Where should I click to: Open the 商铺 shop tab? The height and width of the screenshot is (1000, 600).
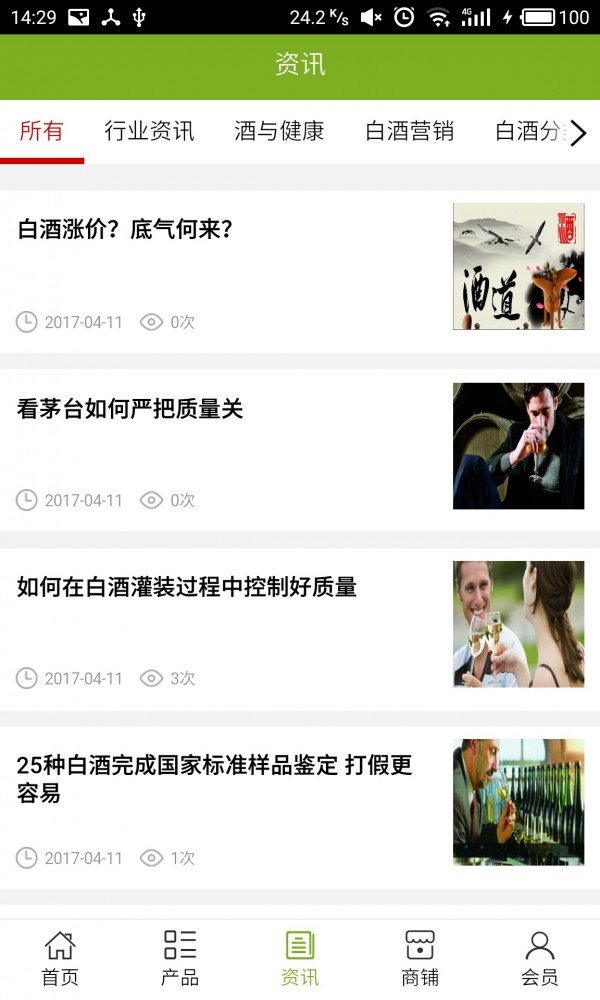tap(420, 958)
